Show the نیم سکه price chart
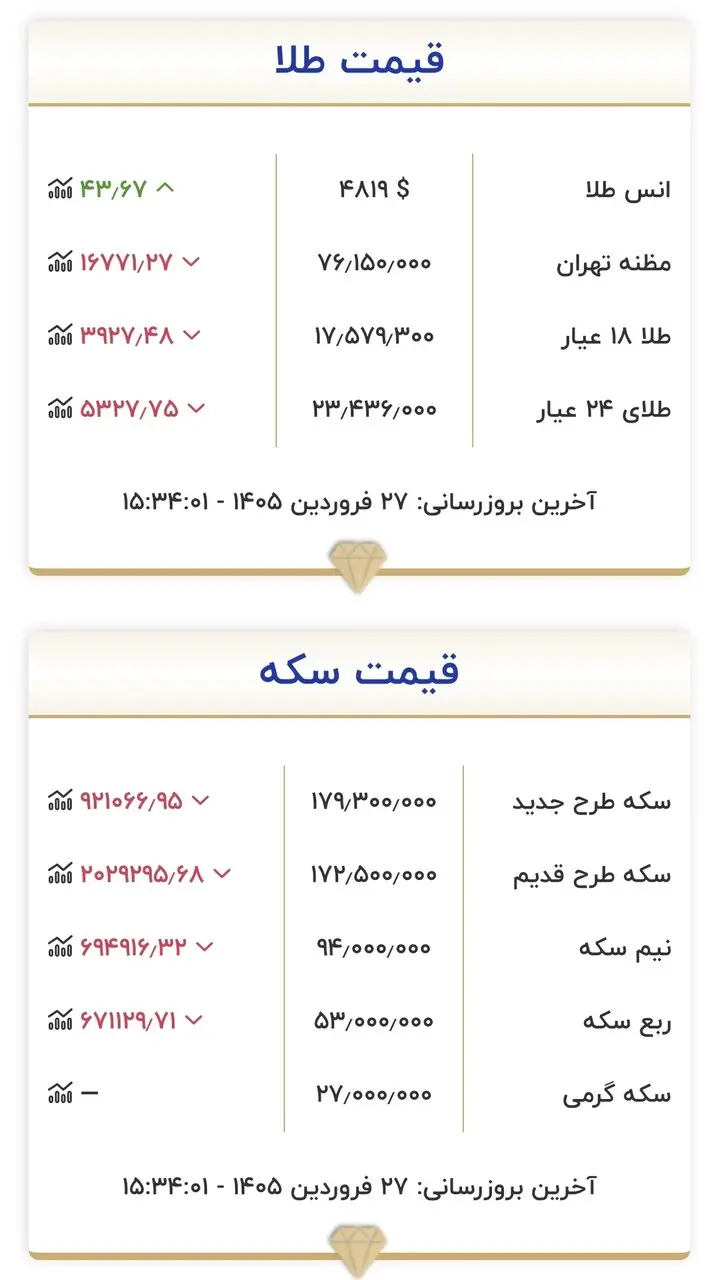Viewport: 719px width, 1280px height. pyautogui.click(x=60, y=946)
